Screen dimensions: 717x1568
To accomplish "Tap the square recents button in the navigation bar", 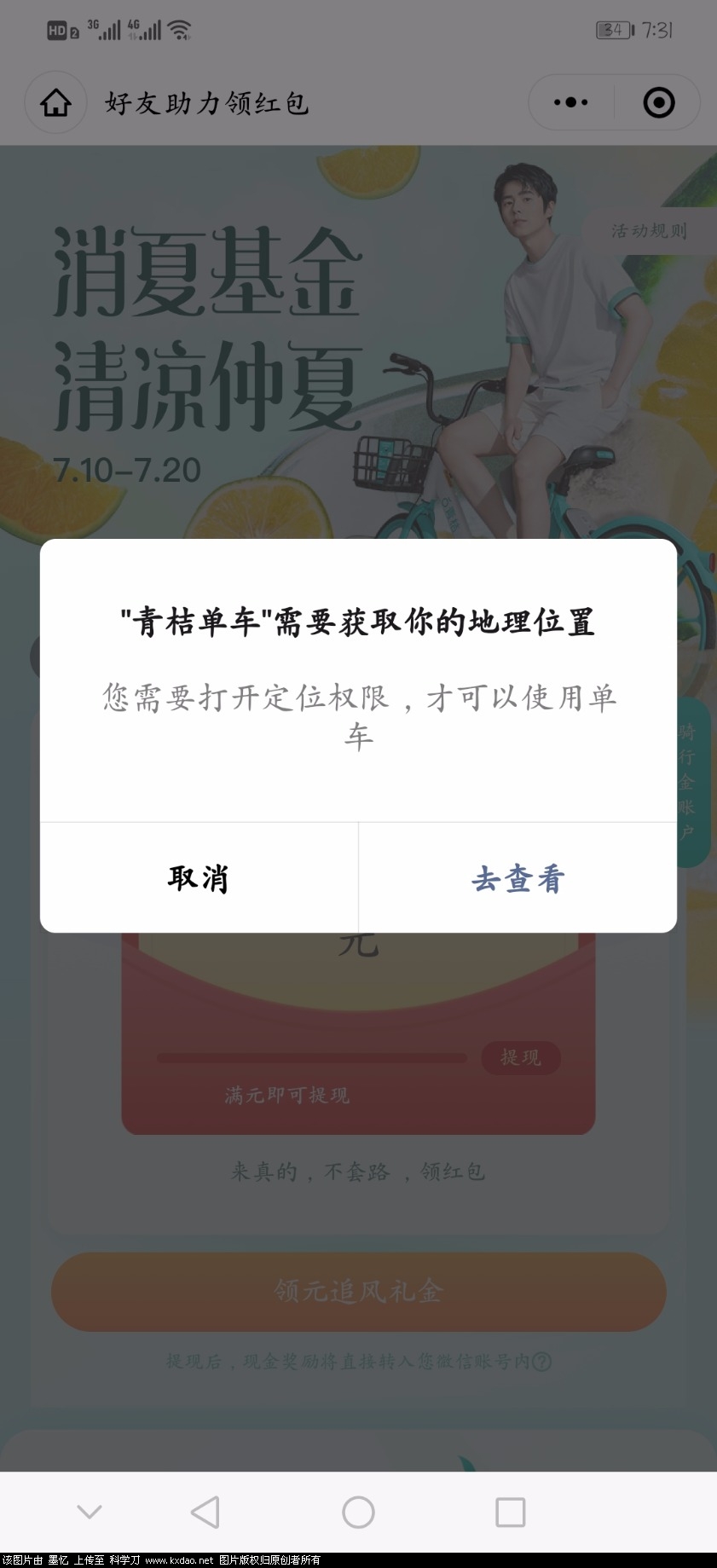I will (x=509, y=1511).
